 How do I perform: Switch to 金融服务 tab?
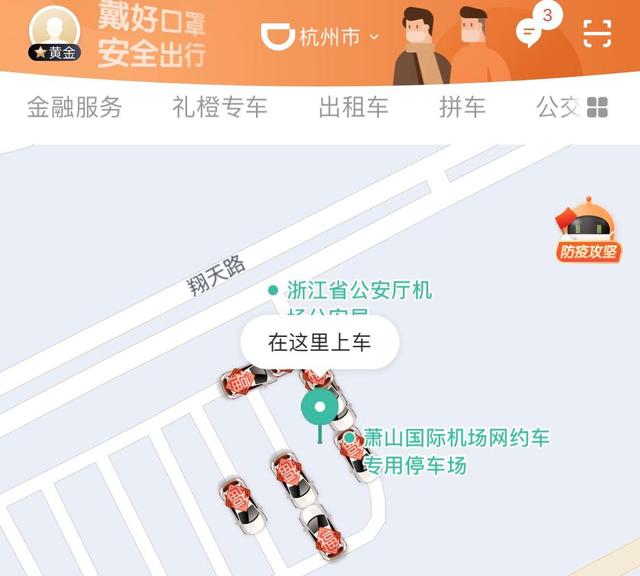[75, 108]
